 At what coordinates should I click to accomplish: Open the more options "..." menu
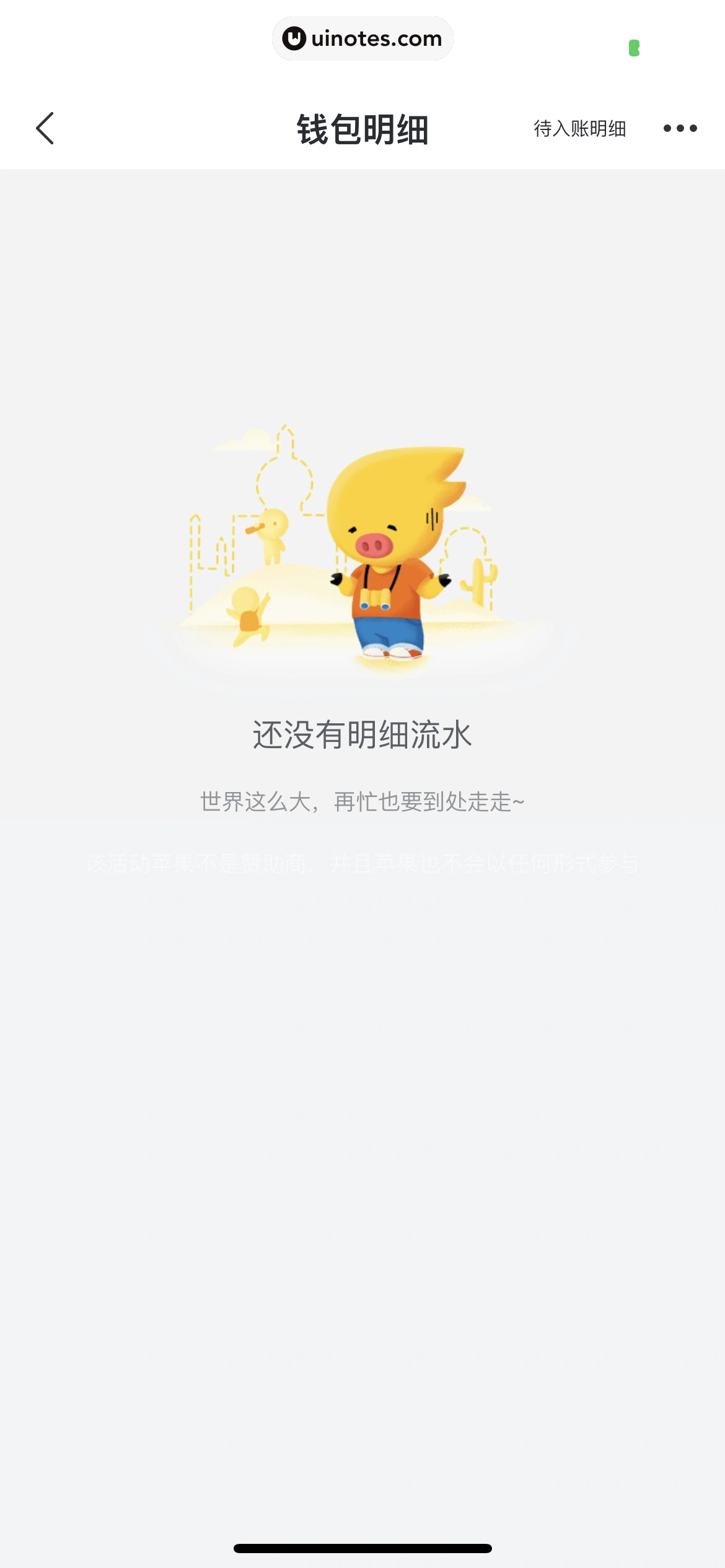pyautogui.click(x=680, y=128)
